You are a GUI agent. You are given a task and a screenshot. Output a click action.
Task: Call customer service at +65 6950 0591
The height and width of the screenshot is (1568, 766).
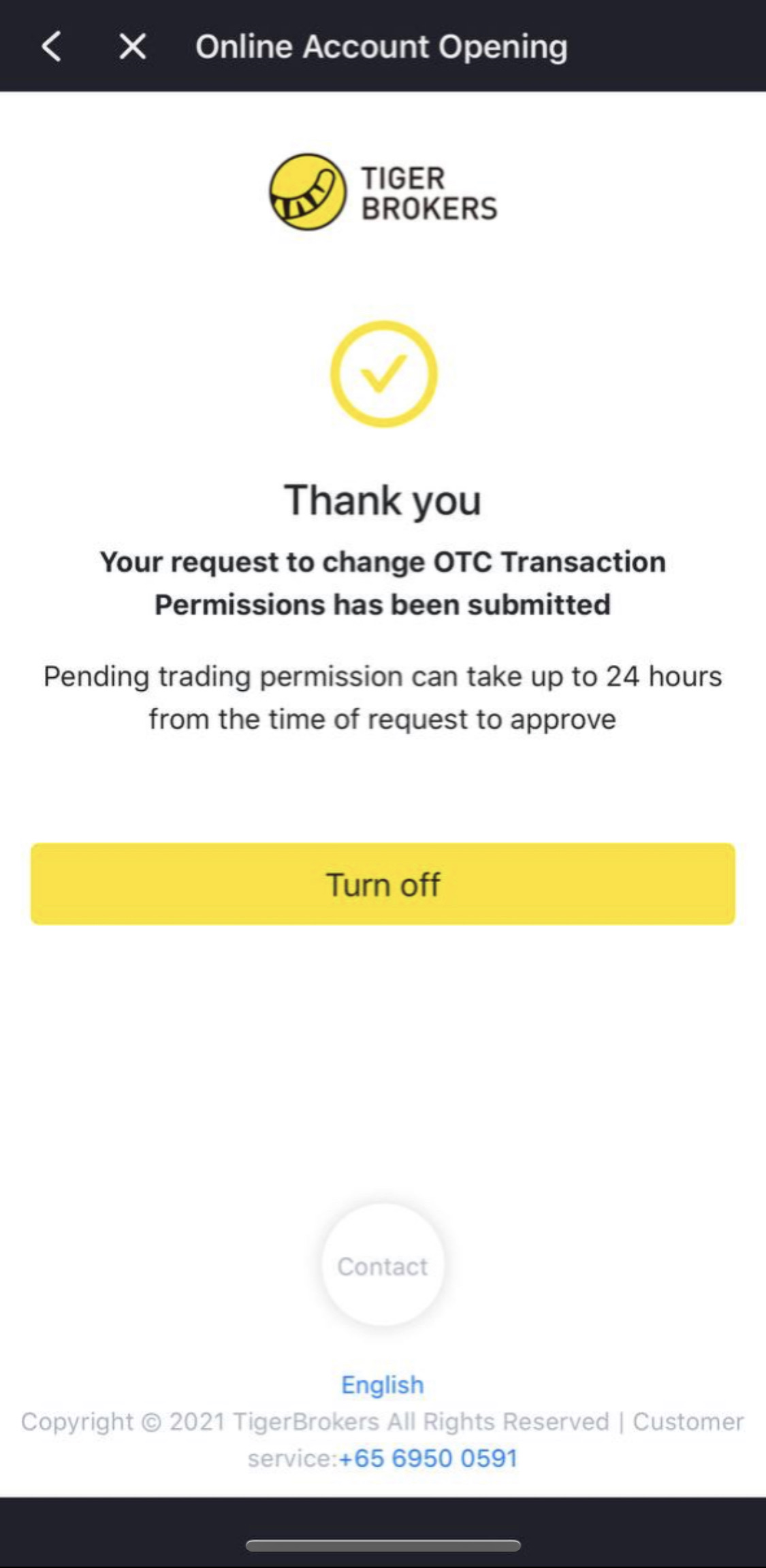pos(428,1458)
